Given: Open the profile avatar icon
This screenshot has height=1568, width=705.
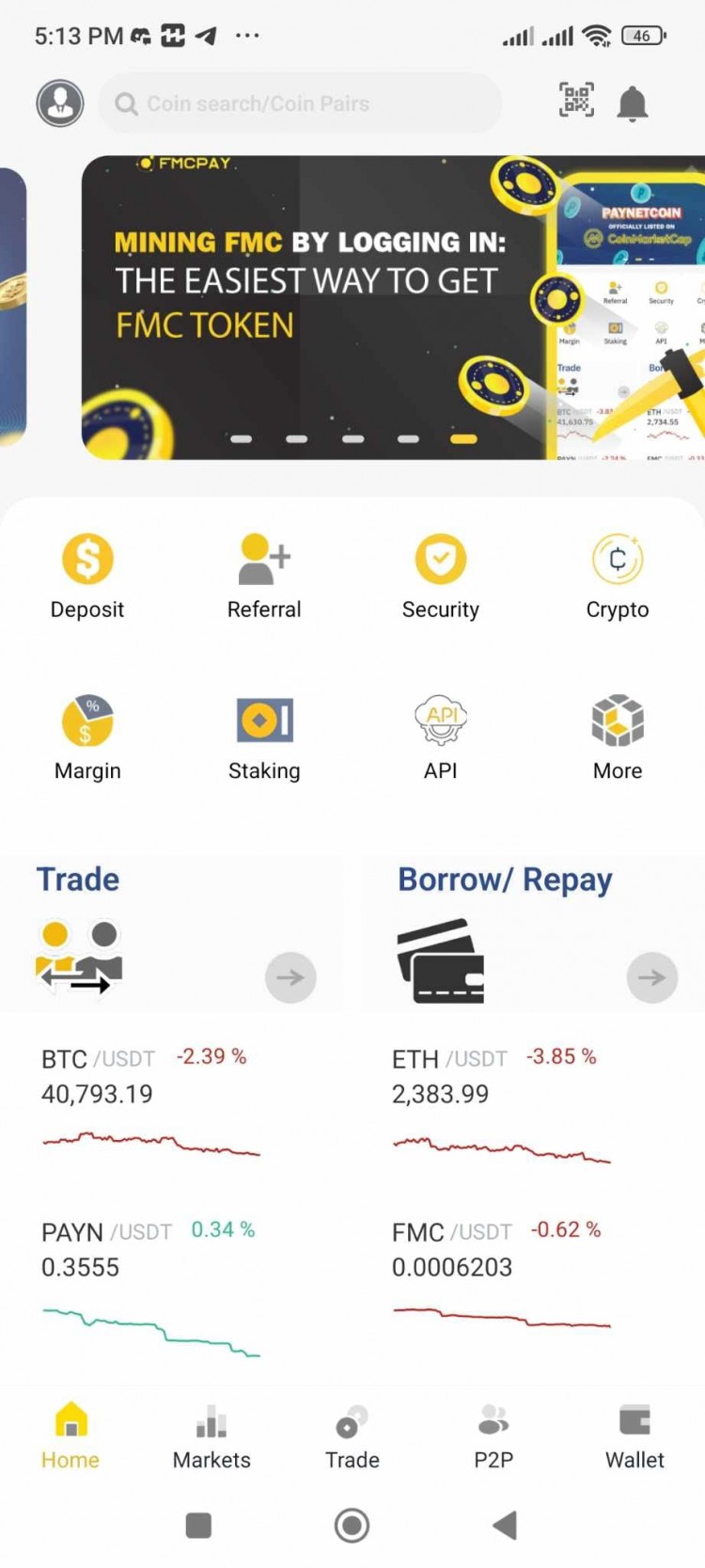Looking at the screenshot, I should (x=60, y=103).
